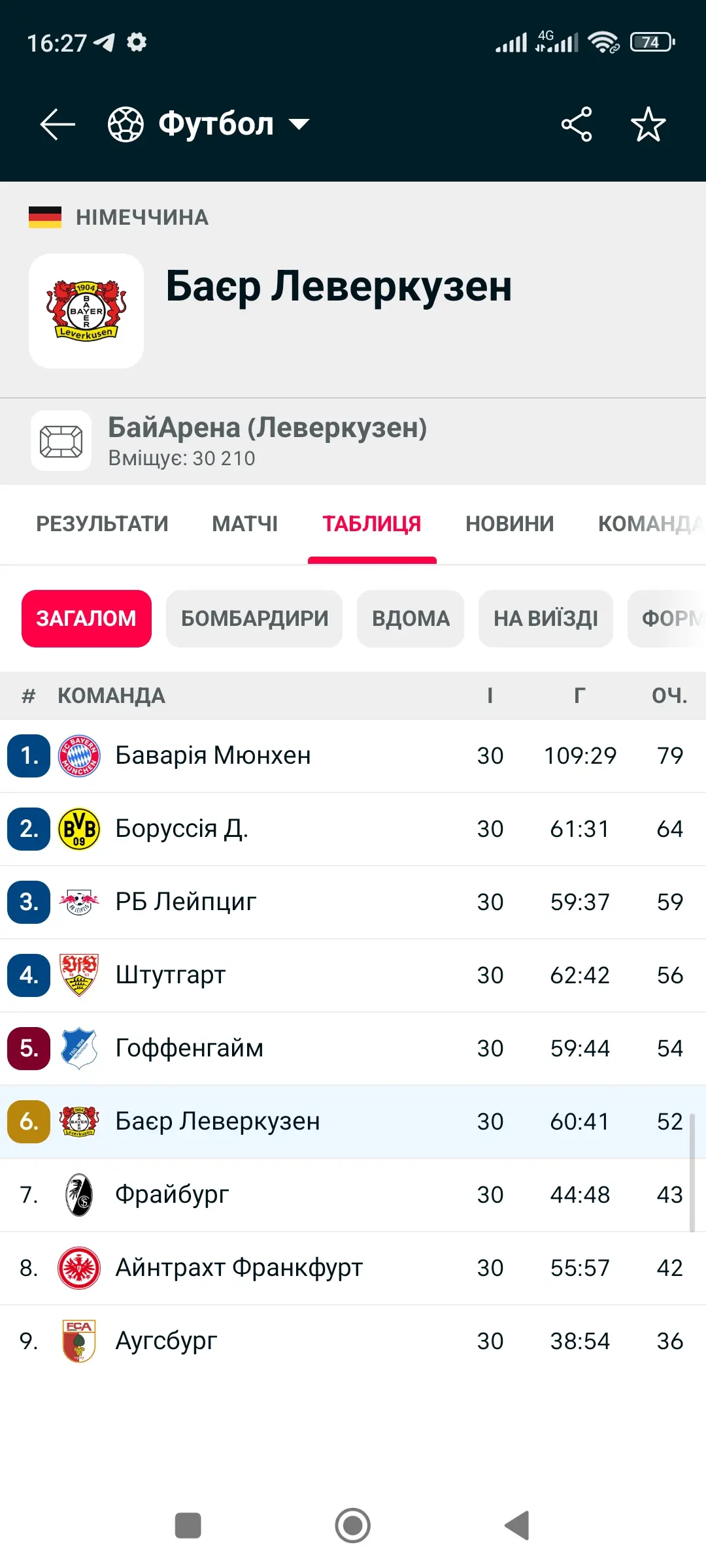Open the Команда tab
Image resolution: width=706 pixels, height=1568 pixels.
pos(647,523)
